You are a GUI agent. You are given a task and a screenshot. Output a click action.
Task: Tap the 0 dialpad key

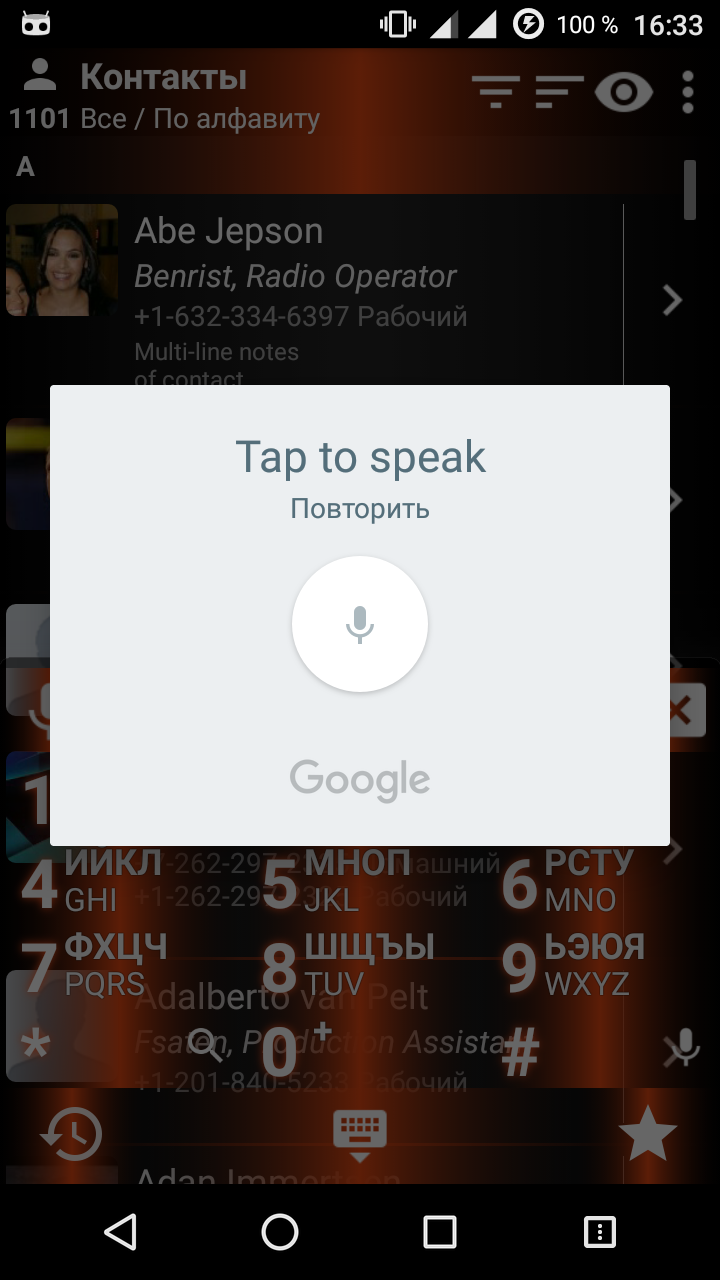pyautogui.click(x=290, y=1050)
